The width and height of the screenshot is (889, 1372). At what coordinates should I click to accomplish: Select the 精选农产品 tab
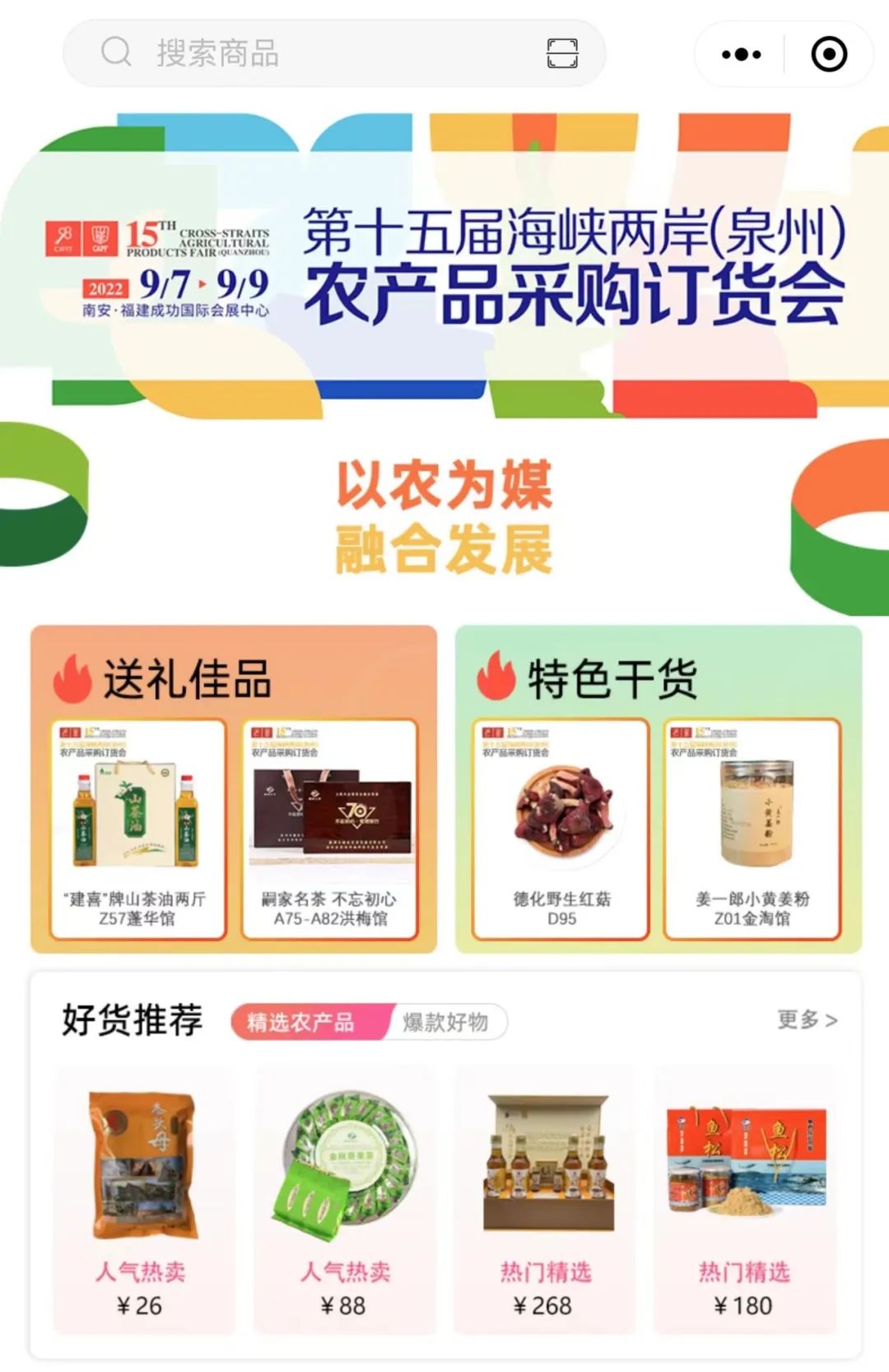(302, 1022)
